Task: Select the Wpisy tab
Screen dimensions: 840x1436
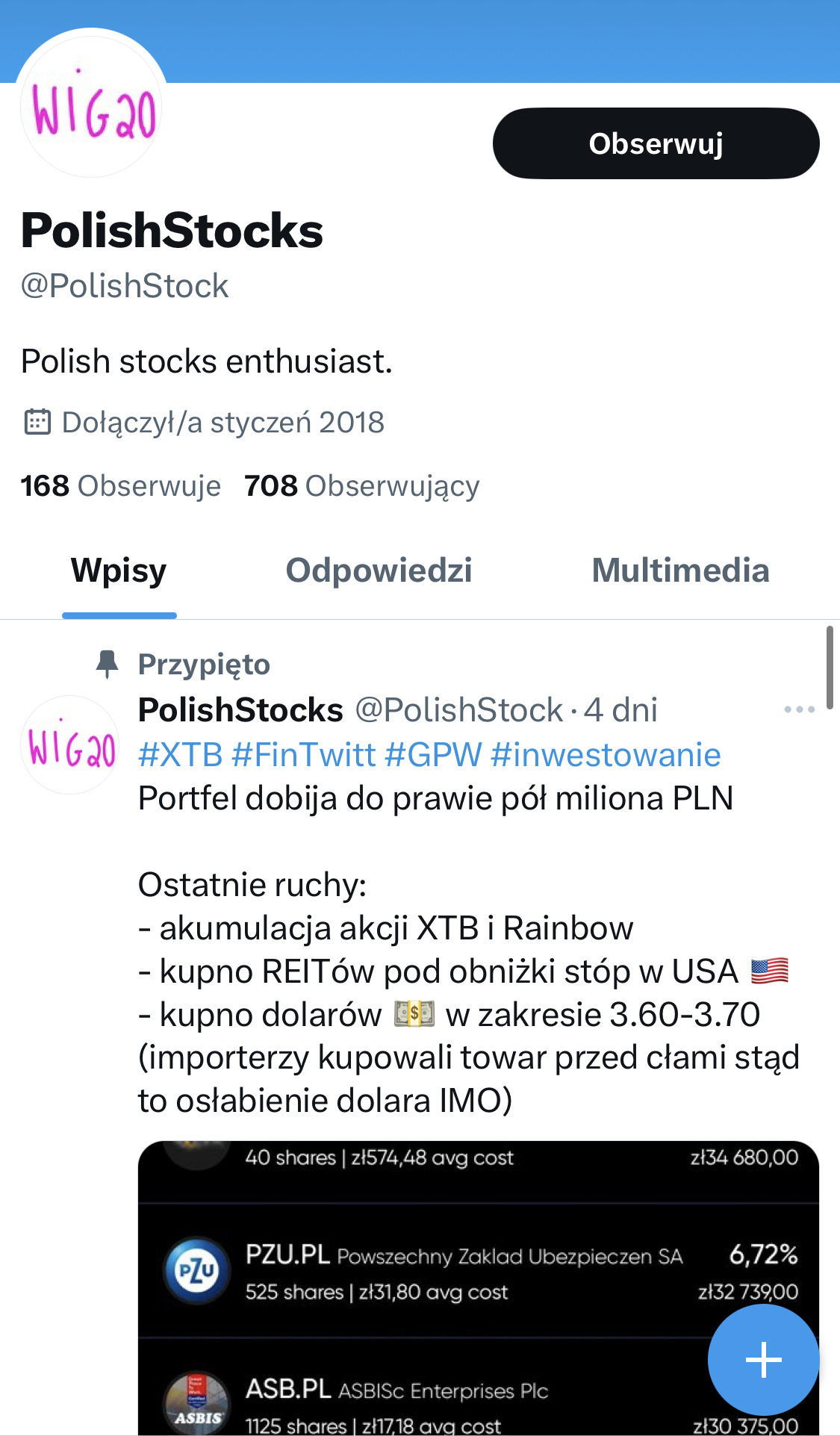Action: 119,571
